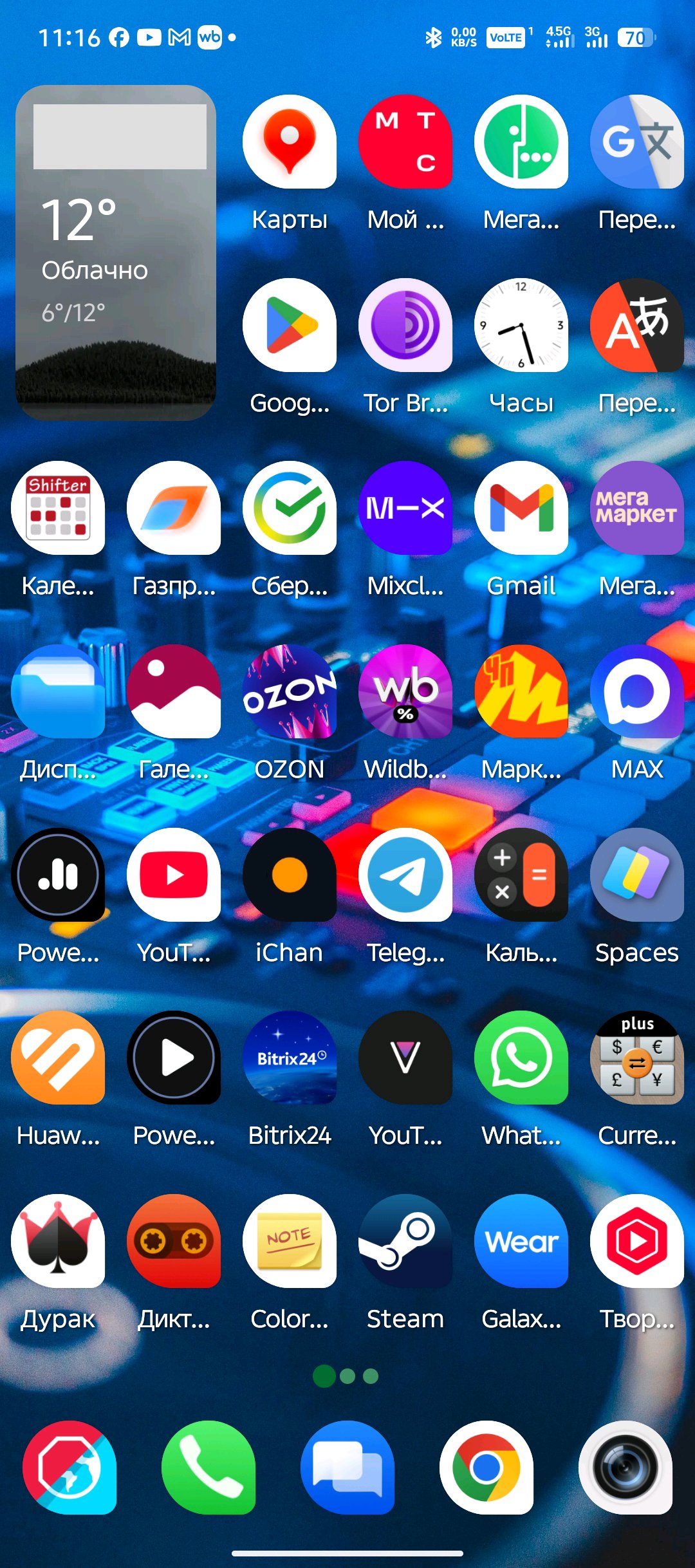695x1568 pixels.
Task: Launch the Steam app
Action: 405,1241
